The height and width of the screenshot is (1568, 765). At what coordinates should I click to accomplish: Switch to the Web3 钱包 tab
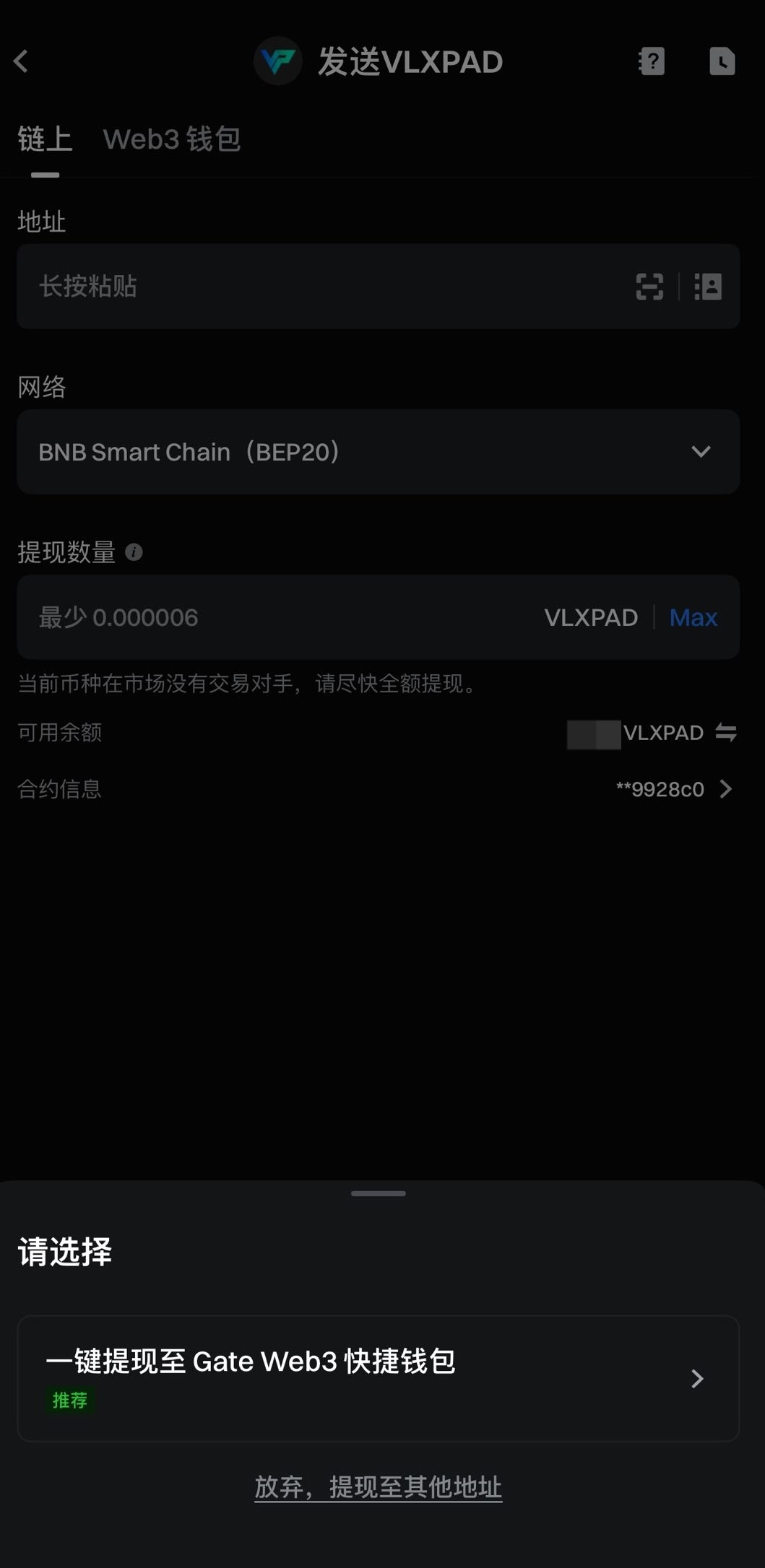(171, 139)
